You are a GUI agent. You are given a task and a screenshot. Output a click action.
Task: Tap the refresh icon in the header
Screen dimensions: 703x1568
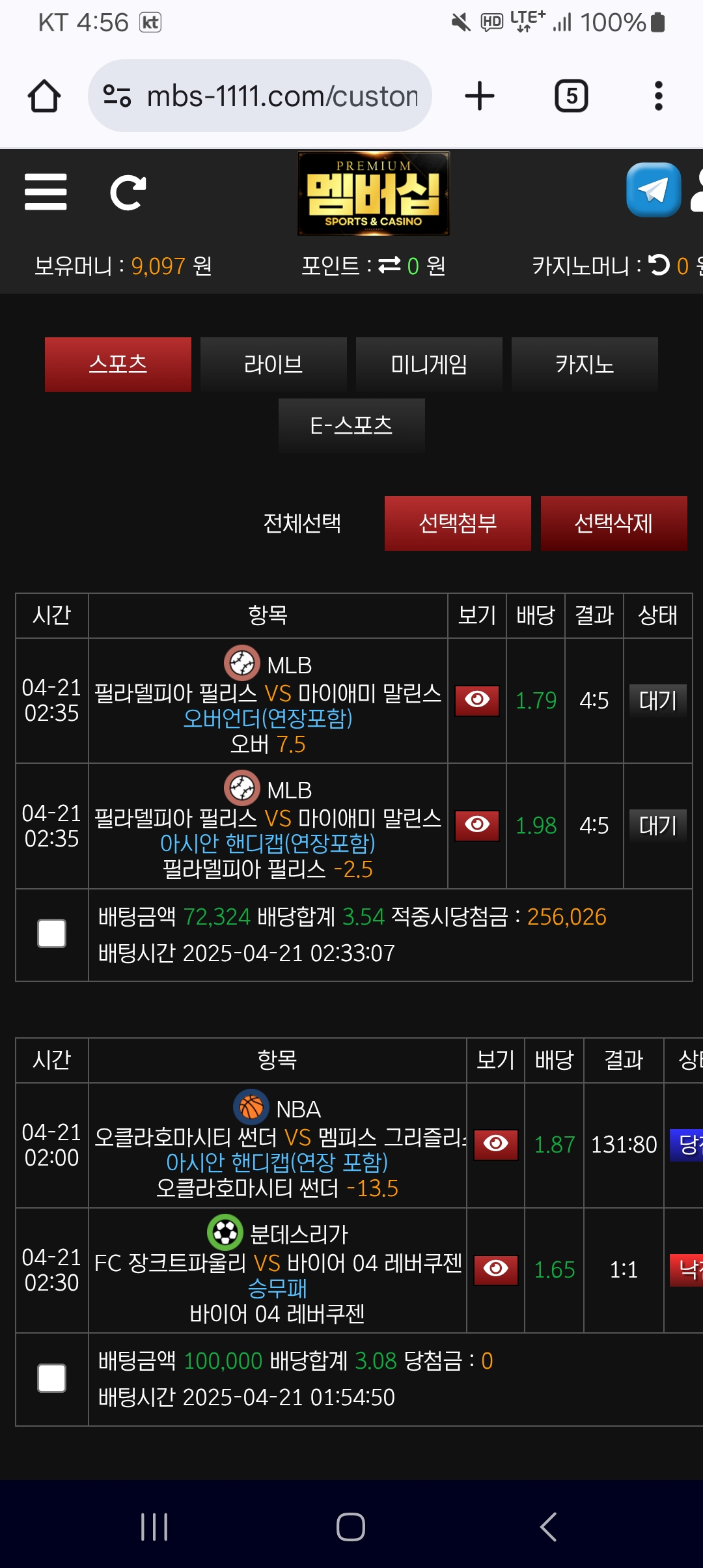(128, 193)
